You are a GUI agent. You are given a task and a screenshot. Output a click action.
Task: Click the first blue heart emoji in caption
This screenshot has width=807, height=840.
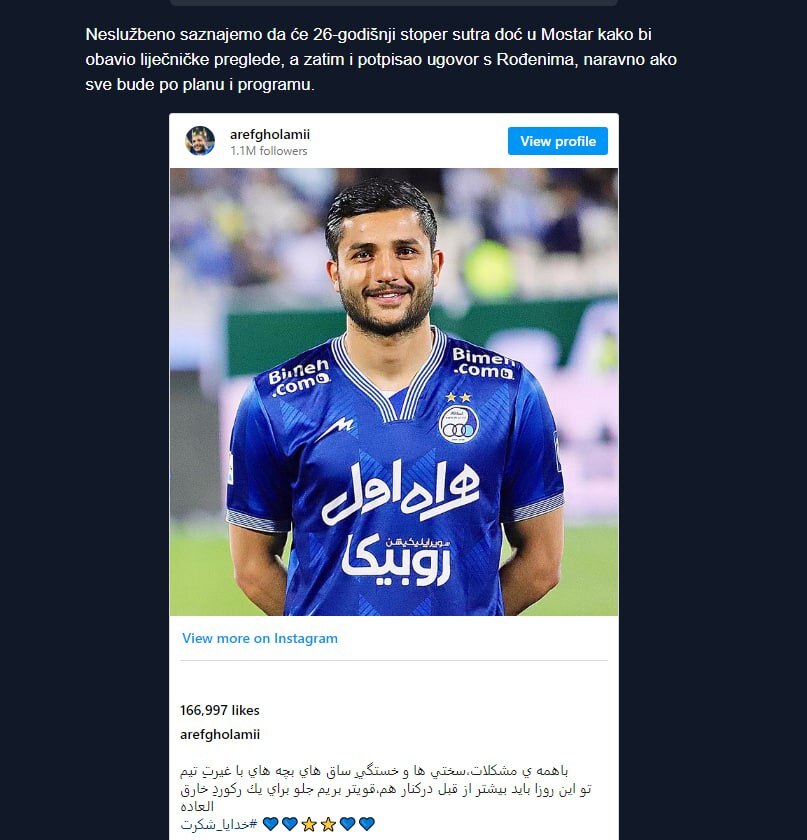(x=270, y=824)
